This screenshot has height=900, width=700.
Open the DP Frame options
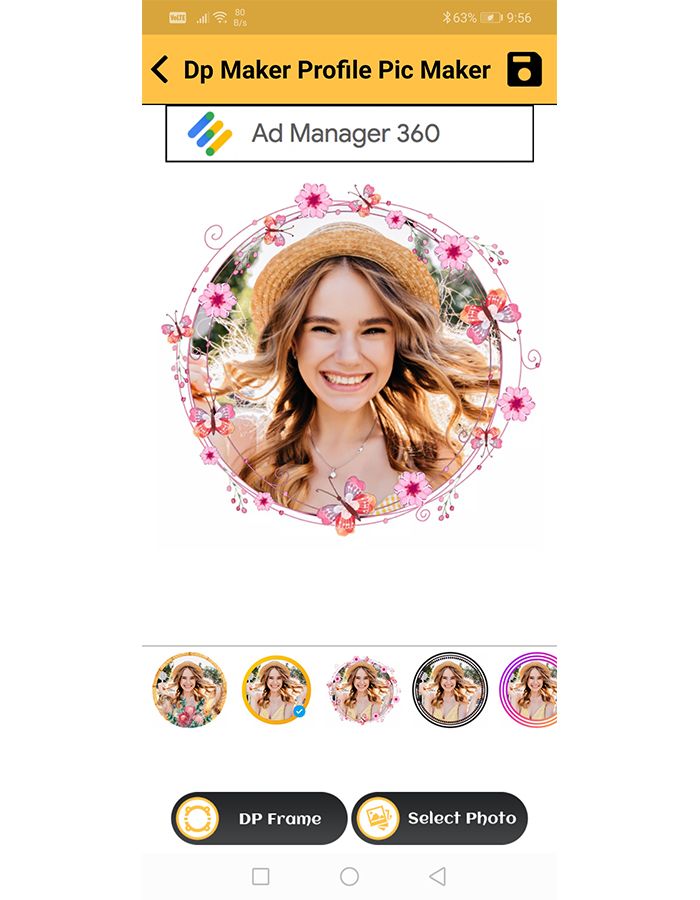pyautogui.click(x=259, y=818)
